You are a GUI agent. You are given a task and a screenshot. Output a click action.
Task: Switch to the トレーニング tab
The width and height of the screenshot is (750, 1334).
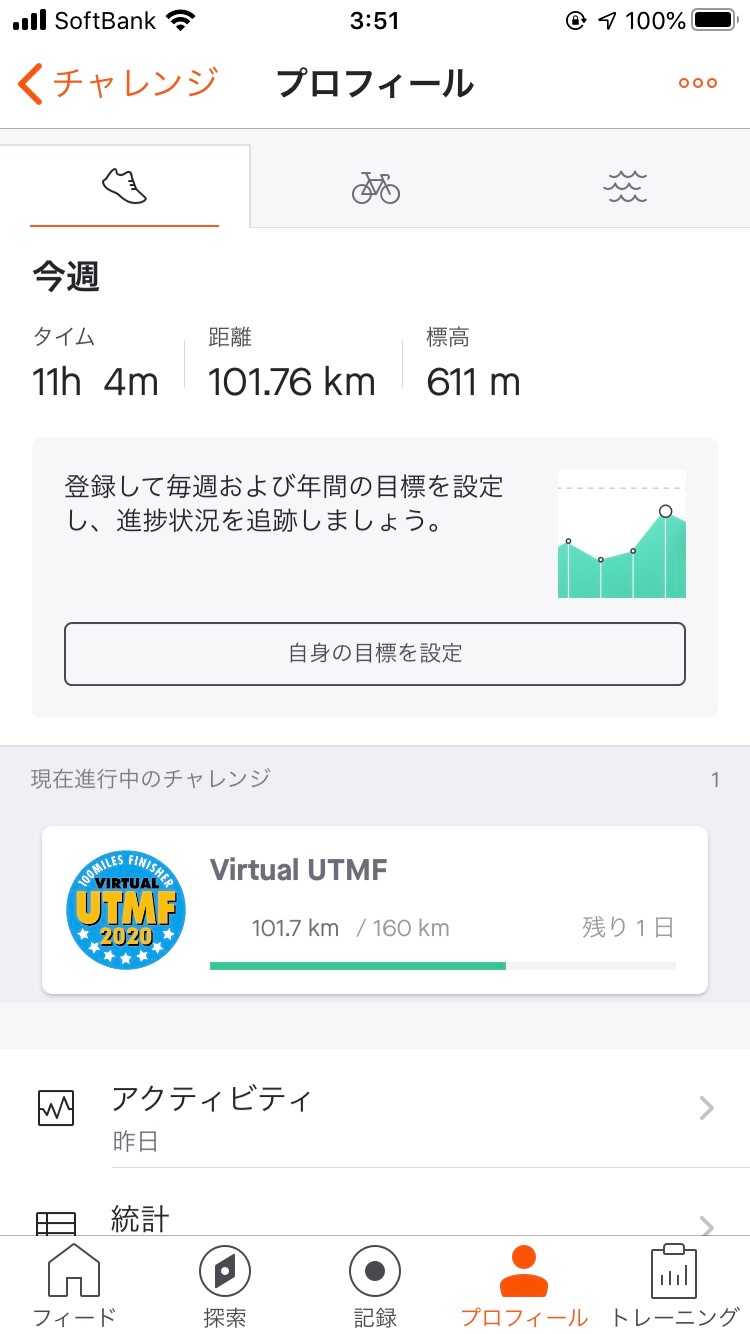[x=674, y=1286]
